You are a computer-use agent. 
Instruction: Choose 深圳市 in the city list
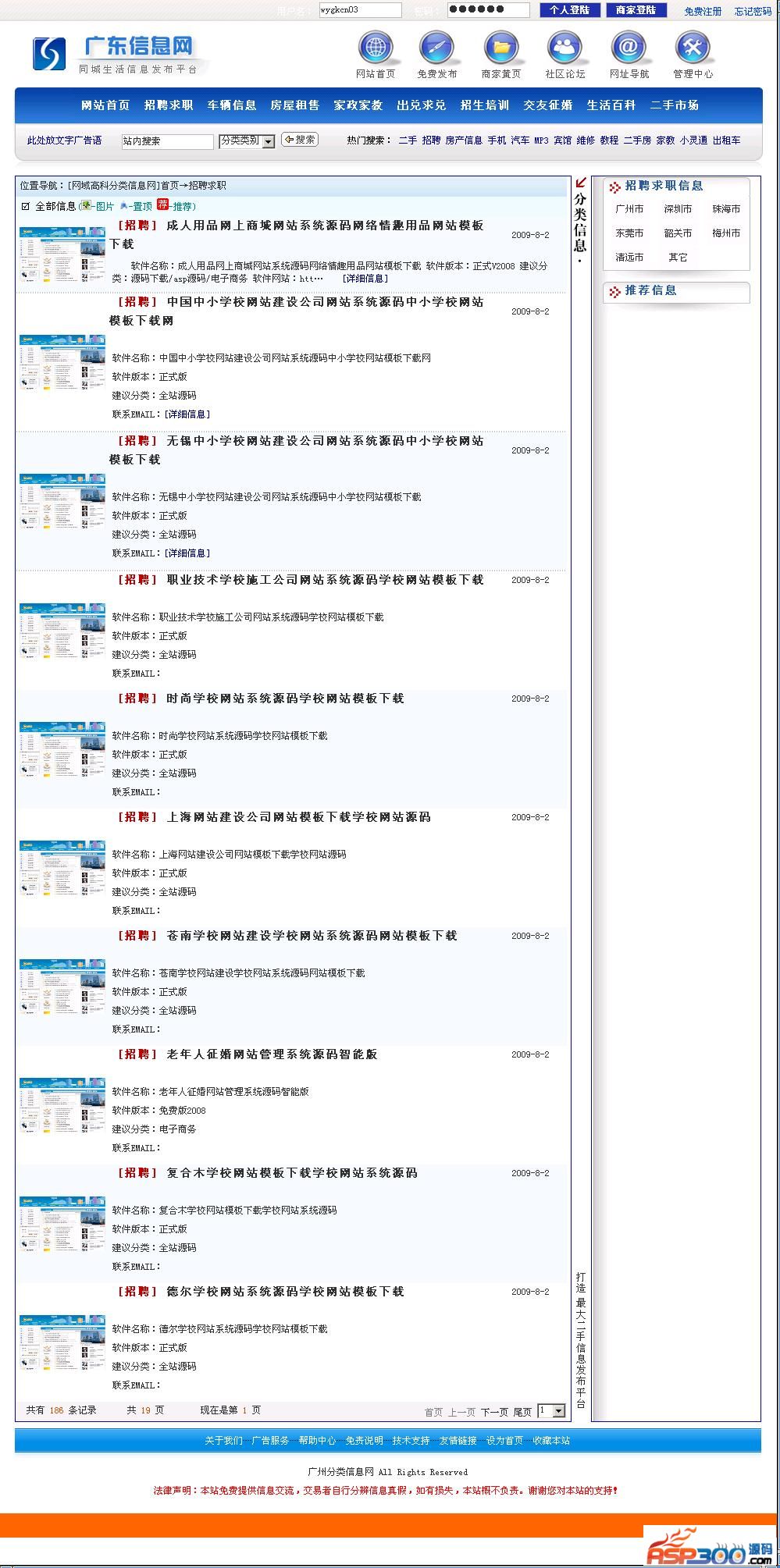tap(678, 209)
